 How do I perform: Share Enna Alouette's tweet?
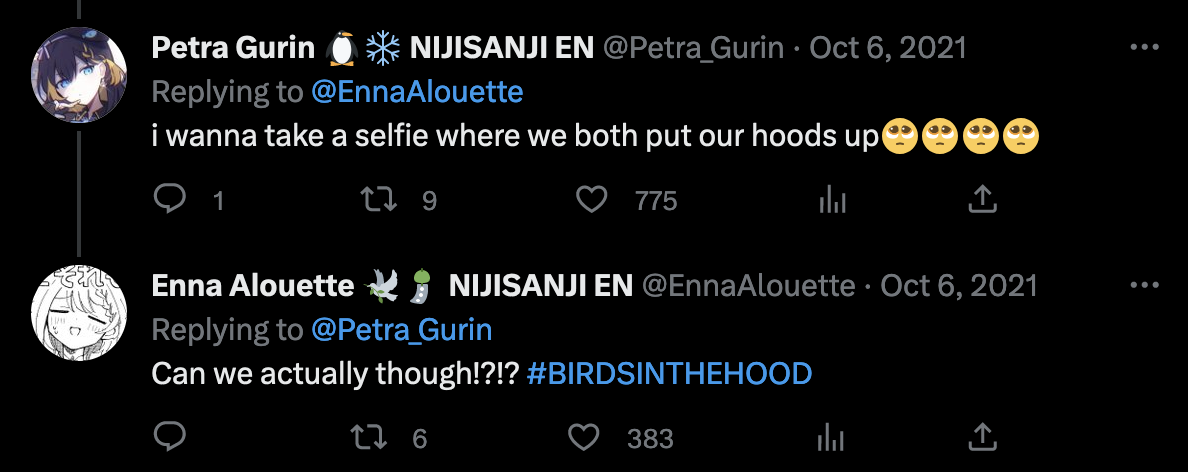coord(983,437)
